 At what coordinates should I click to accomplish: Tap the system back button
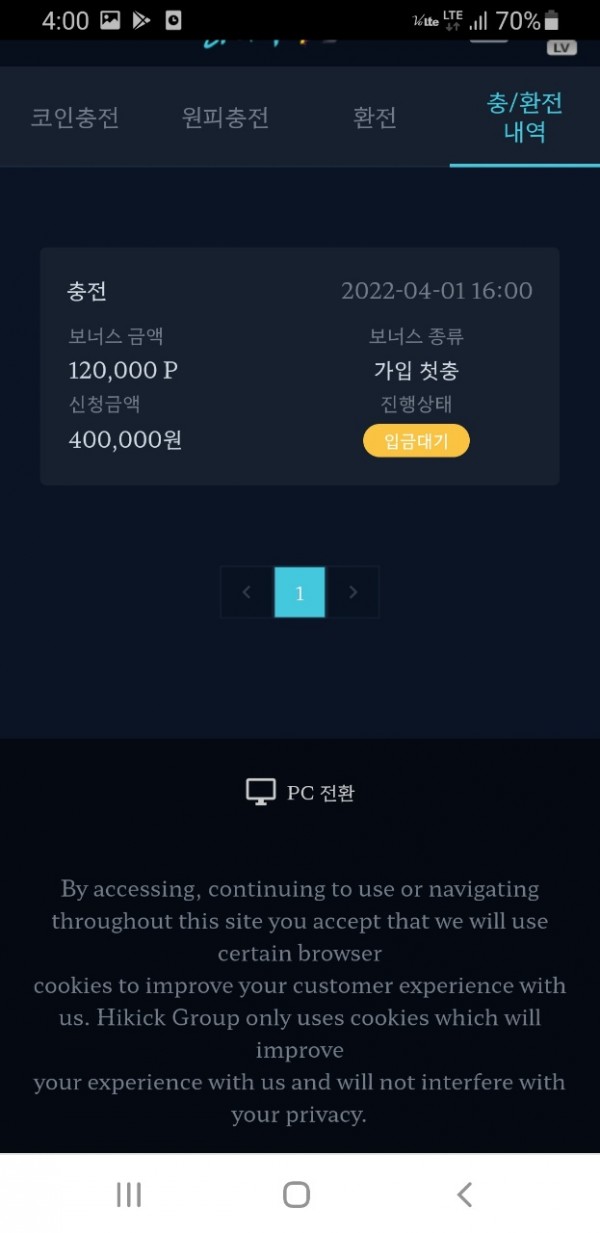(x=464, y=1194)
